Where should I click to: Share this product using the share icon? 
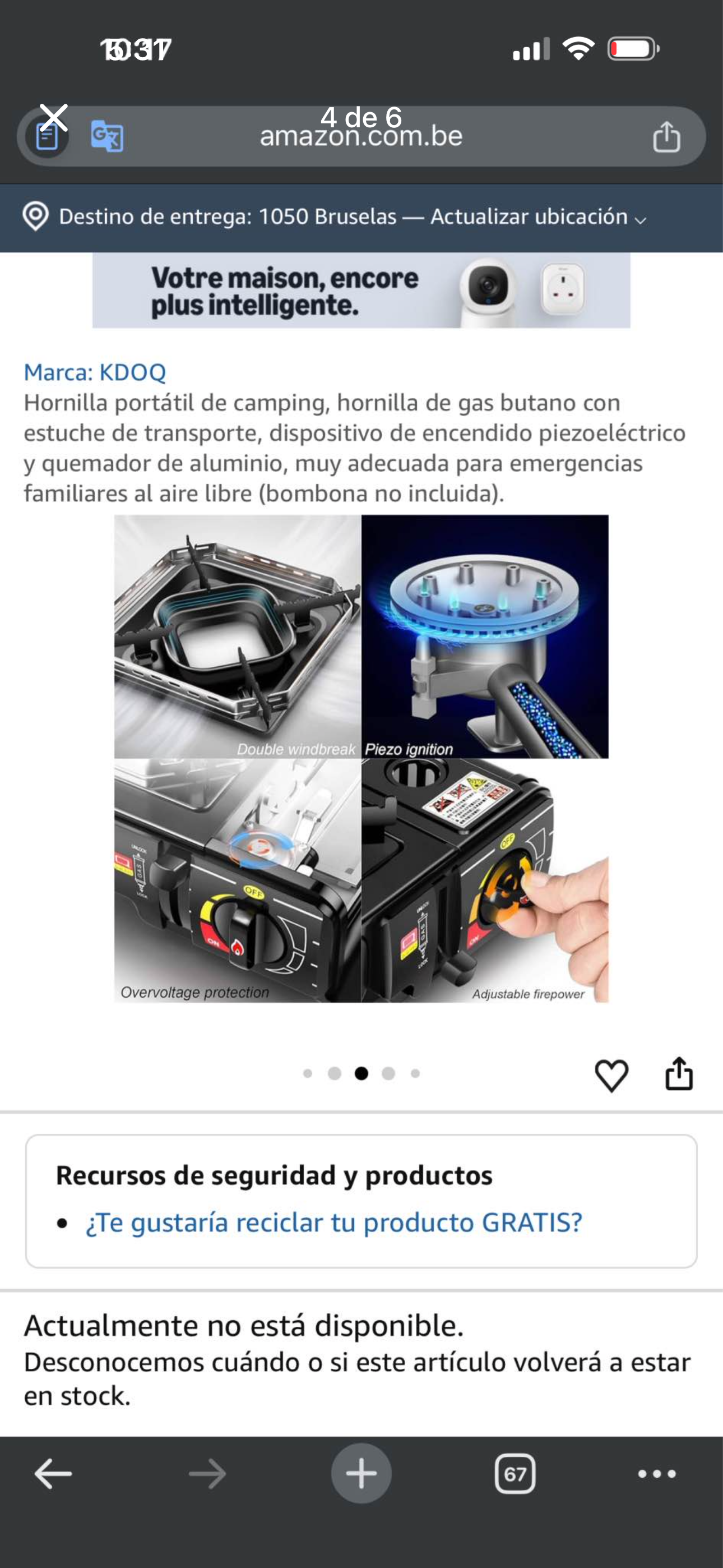(x=679, y=1073)
